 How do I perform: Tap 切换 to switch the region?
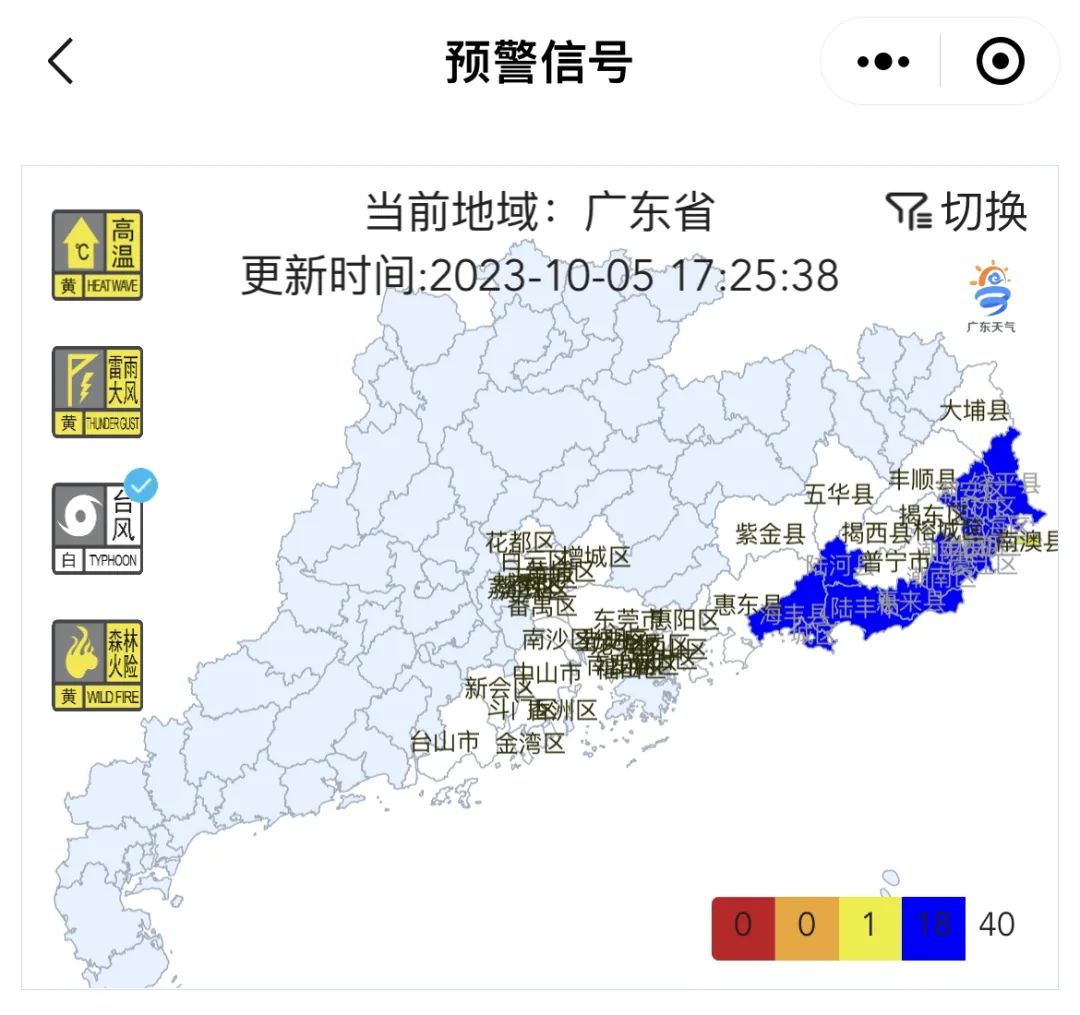[957, 211]
